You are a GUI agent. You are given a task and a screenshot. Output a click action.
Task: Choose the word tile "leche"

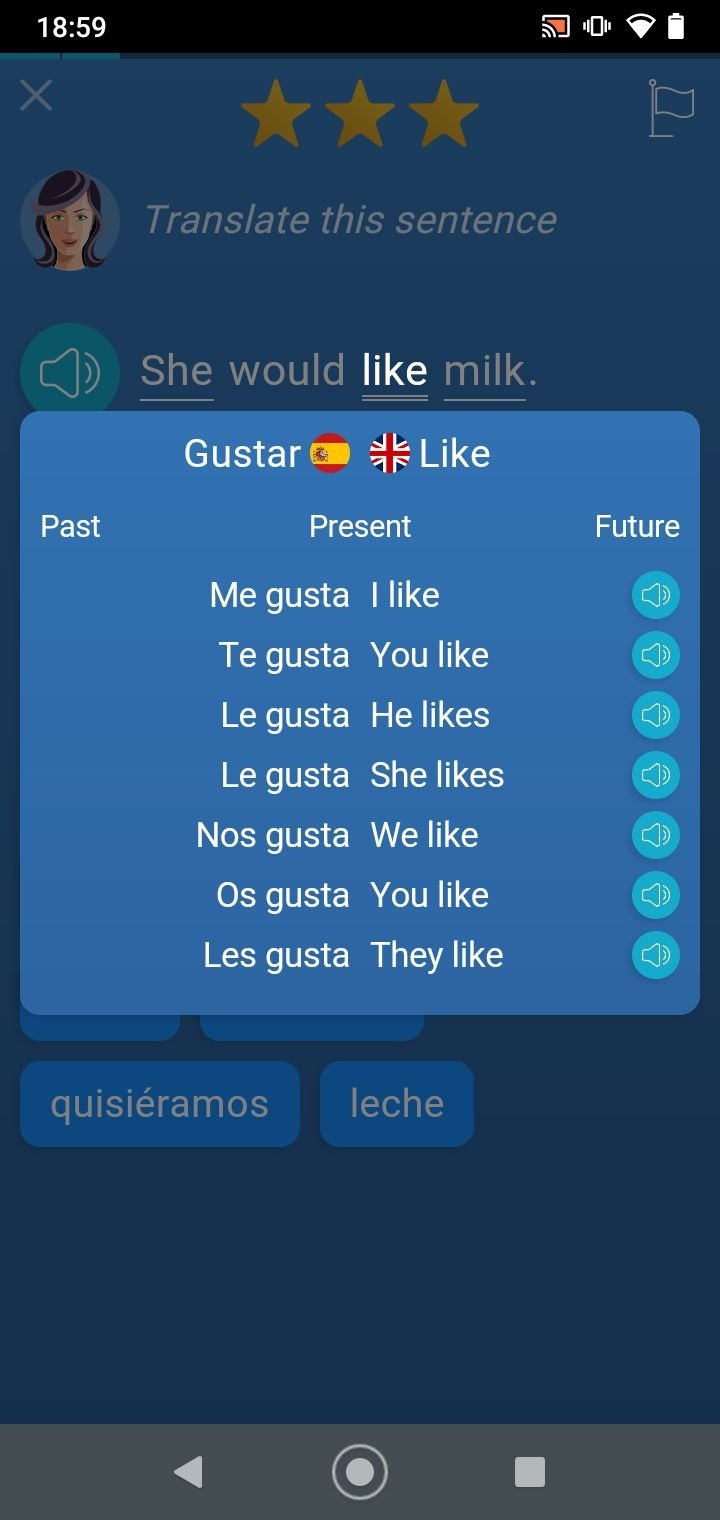tap(397, 1104)
